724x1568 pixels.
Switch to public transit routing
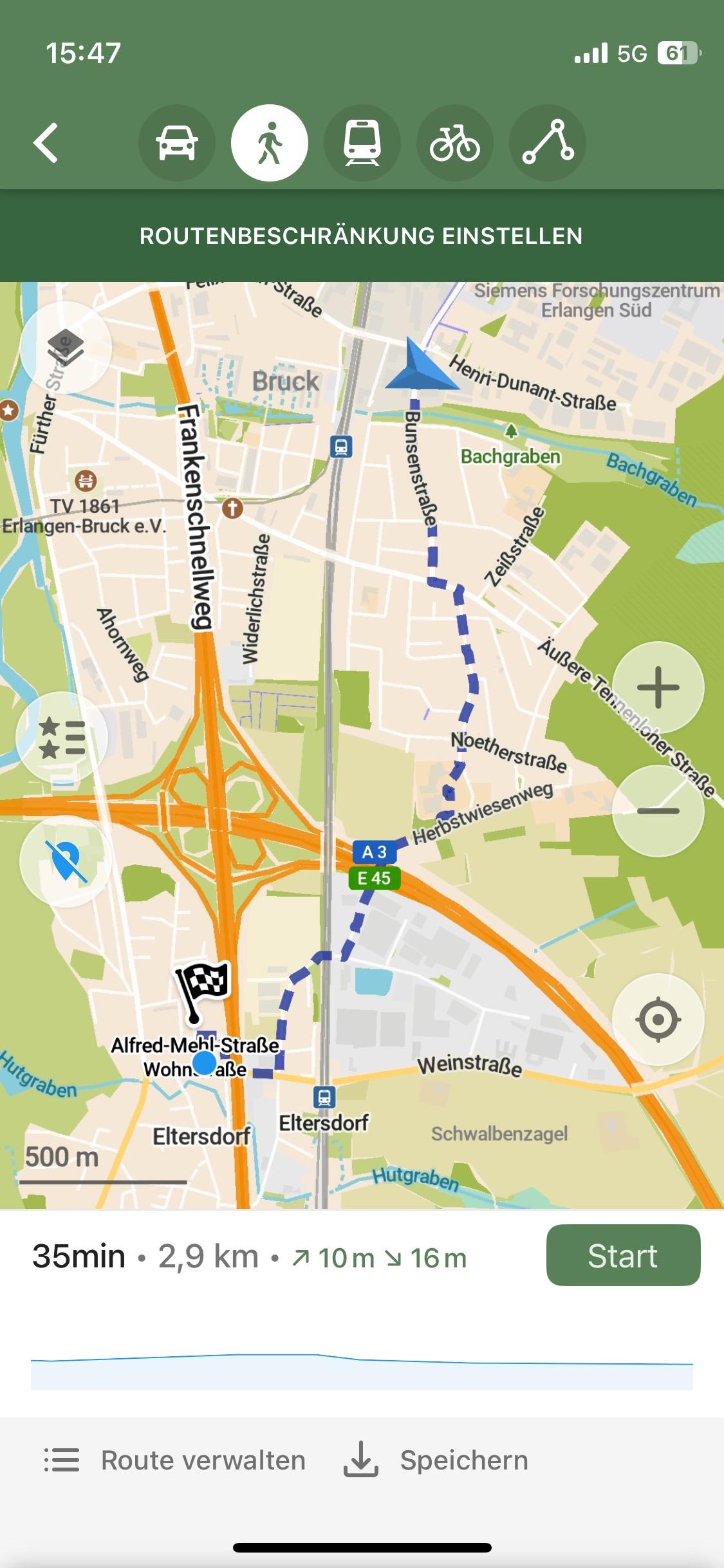point(362,142)
